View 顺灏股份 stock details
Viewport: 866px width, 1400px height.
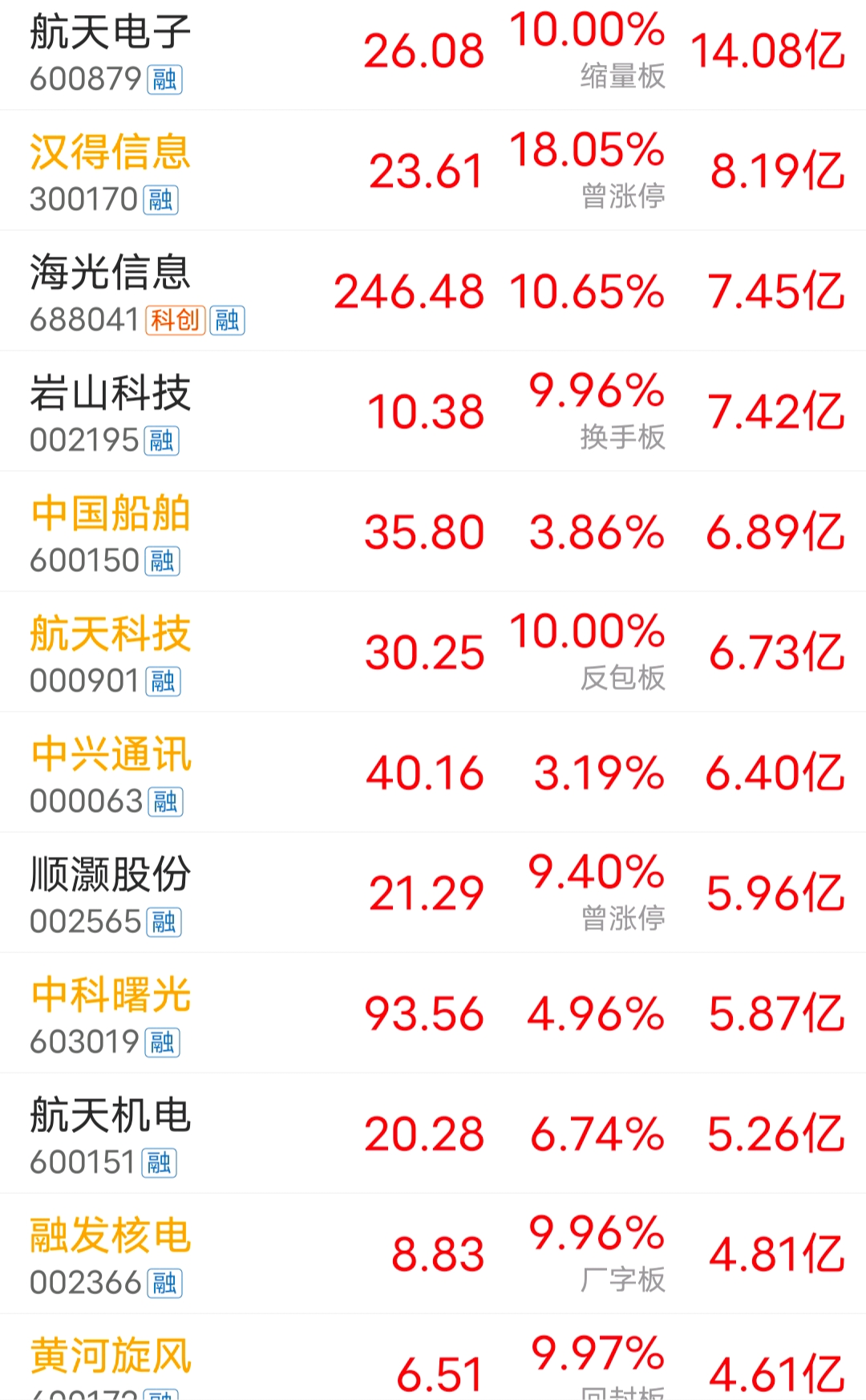click(x=433, y=893)
